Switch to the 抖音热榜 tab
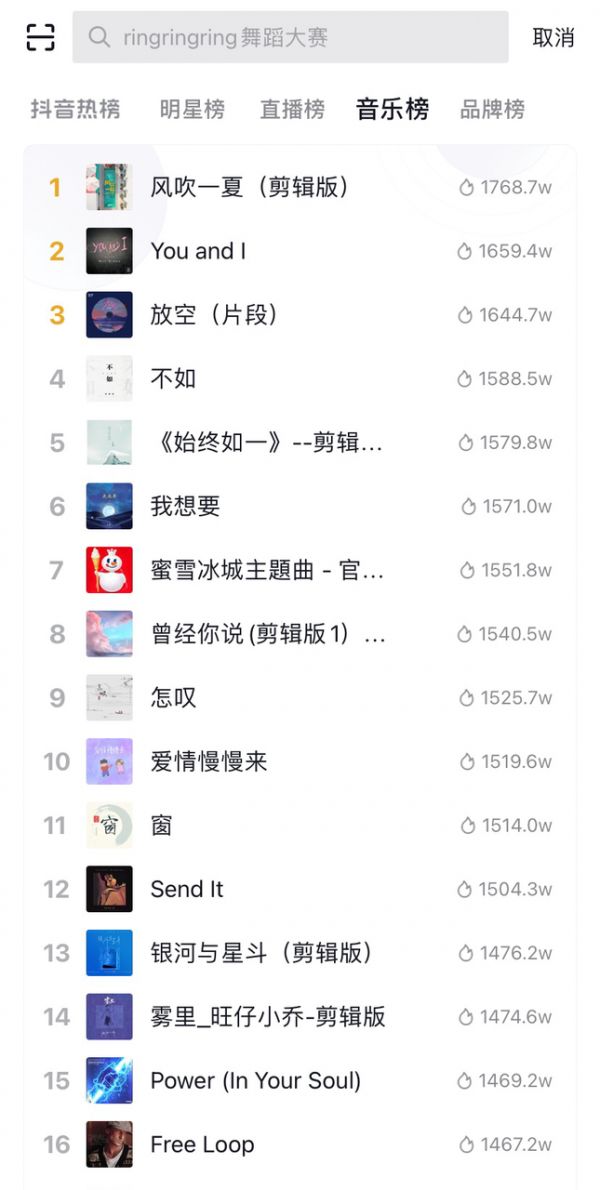The image size is (600, 1190). point(75,109)
